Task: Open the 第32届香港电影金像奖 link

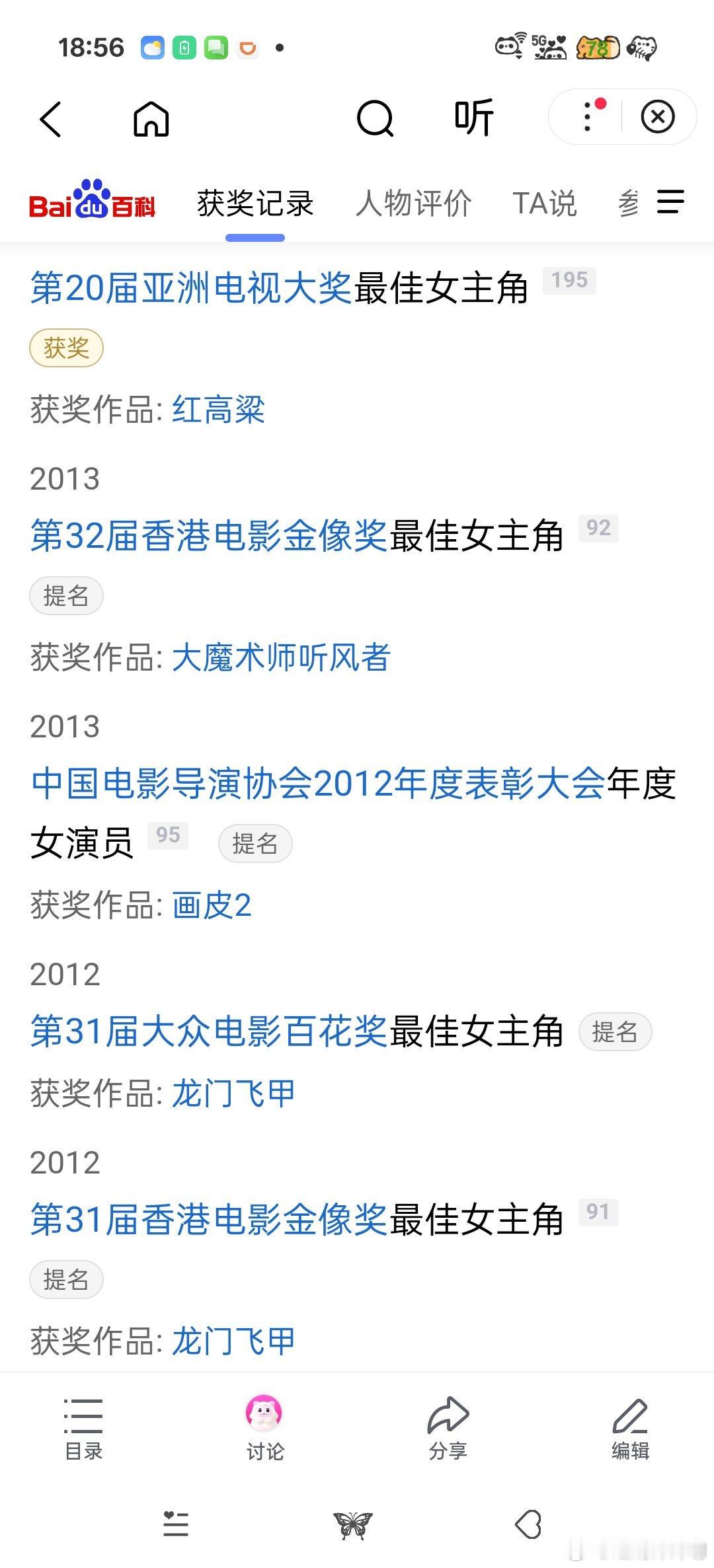Action: [x=209, y=536]
